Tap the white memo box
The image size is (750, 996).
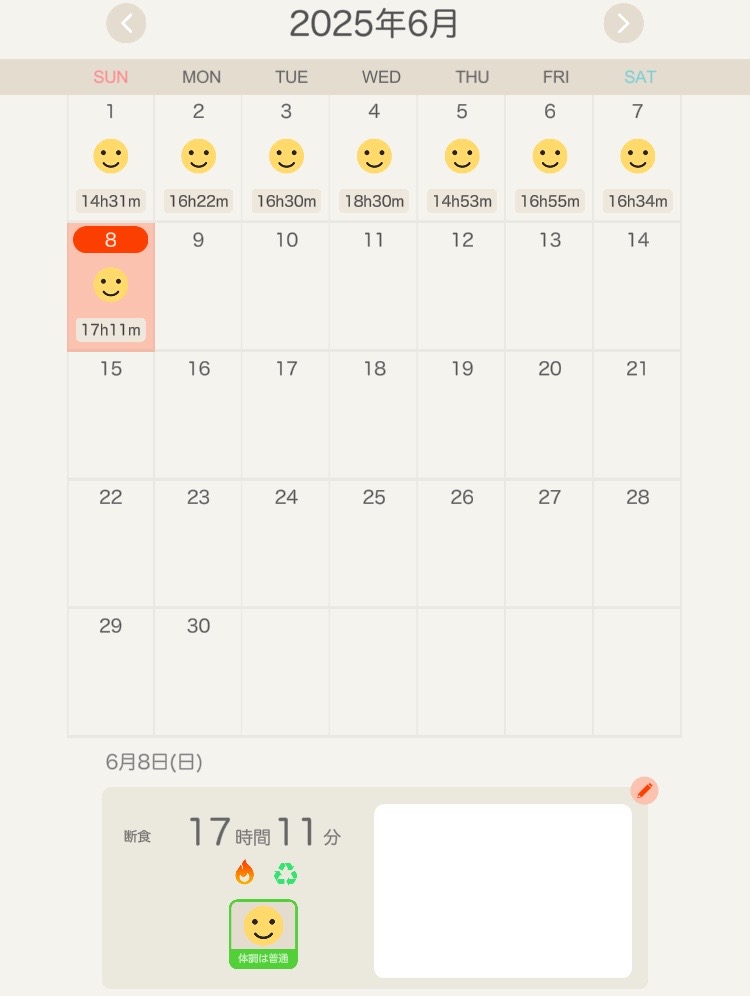[x=502, y=890]
